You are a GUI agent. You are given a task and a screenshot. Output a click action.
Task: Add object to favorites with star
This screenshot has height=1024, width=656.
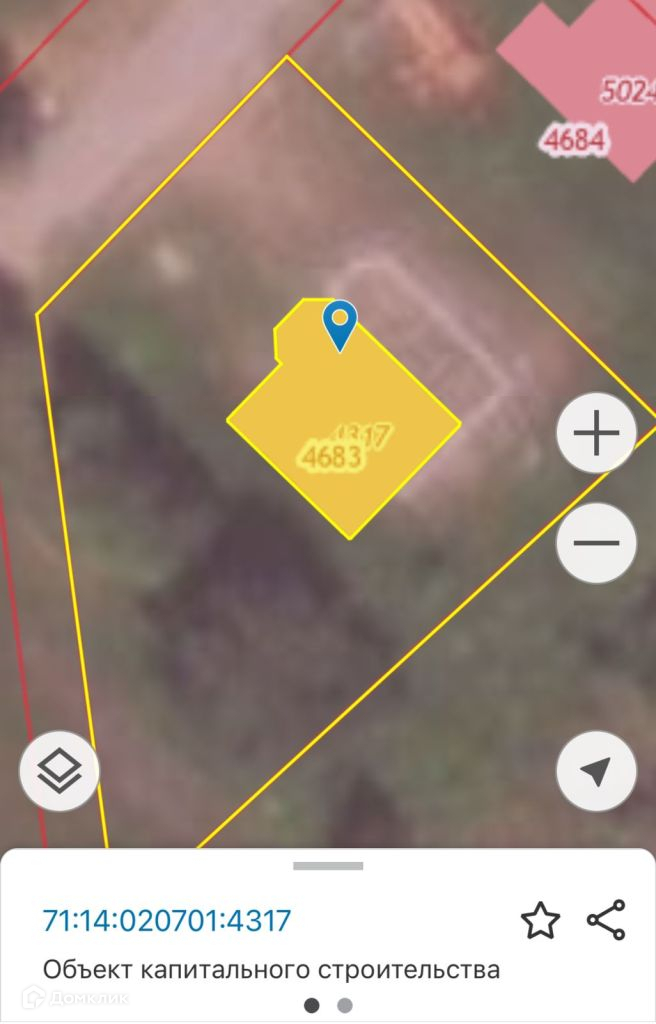click(540, 921)
